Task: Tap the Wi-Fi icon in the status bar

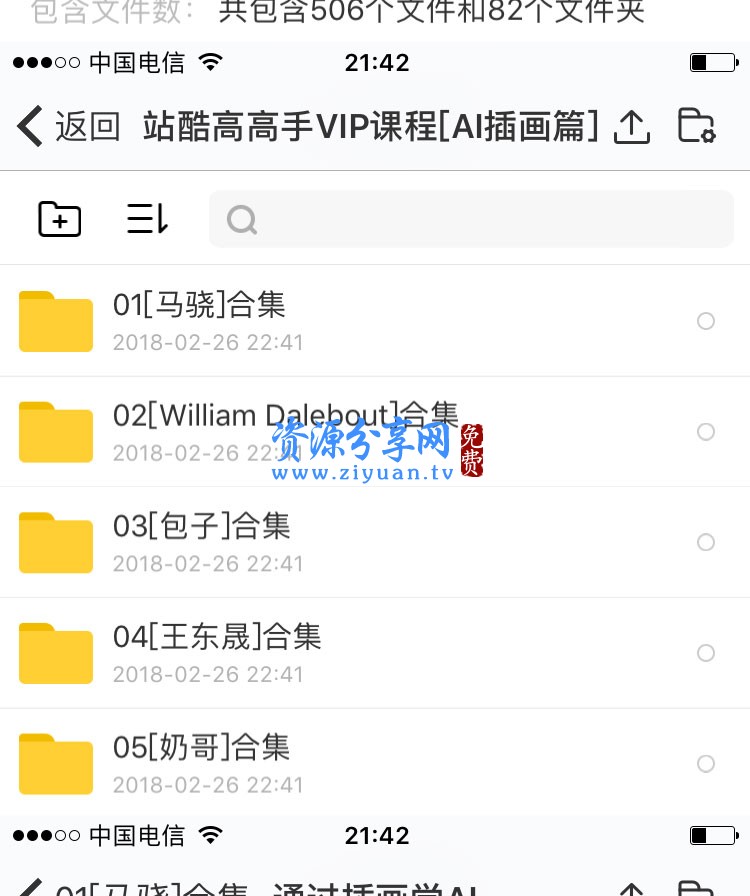Action: click(210, 61)
